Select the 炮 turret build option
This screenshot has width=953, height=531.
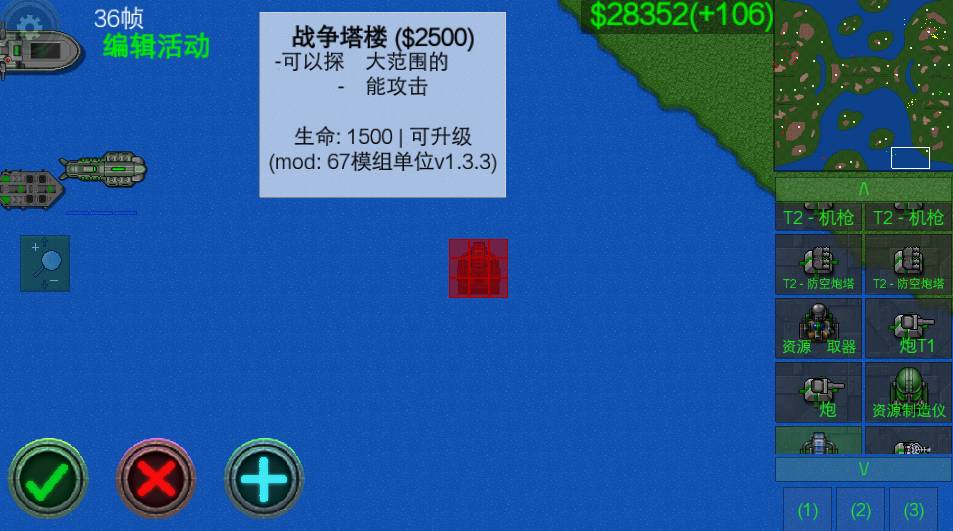[x=818, y=391]
